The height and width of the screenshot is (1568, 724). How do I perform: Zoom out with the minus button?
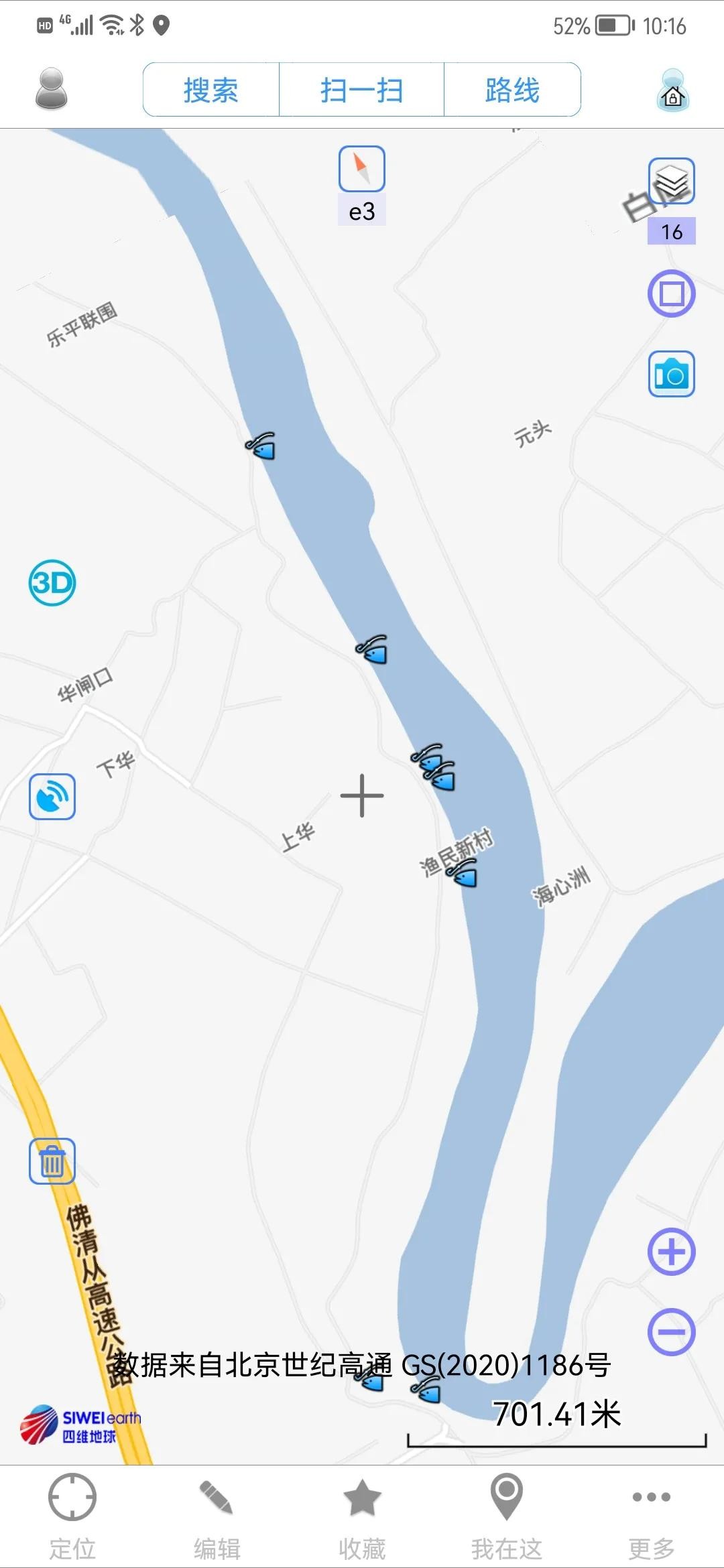671,1331
